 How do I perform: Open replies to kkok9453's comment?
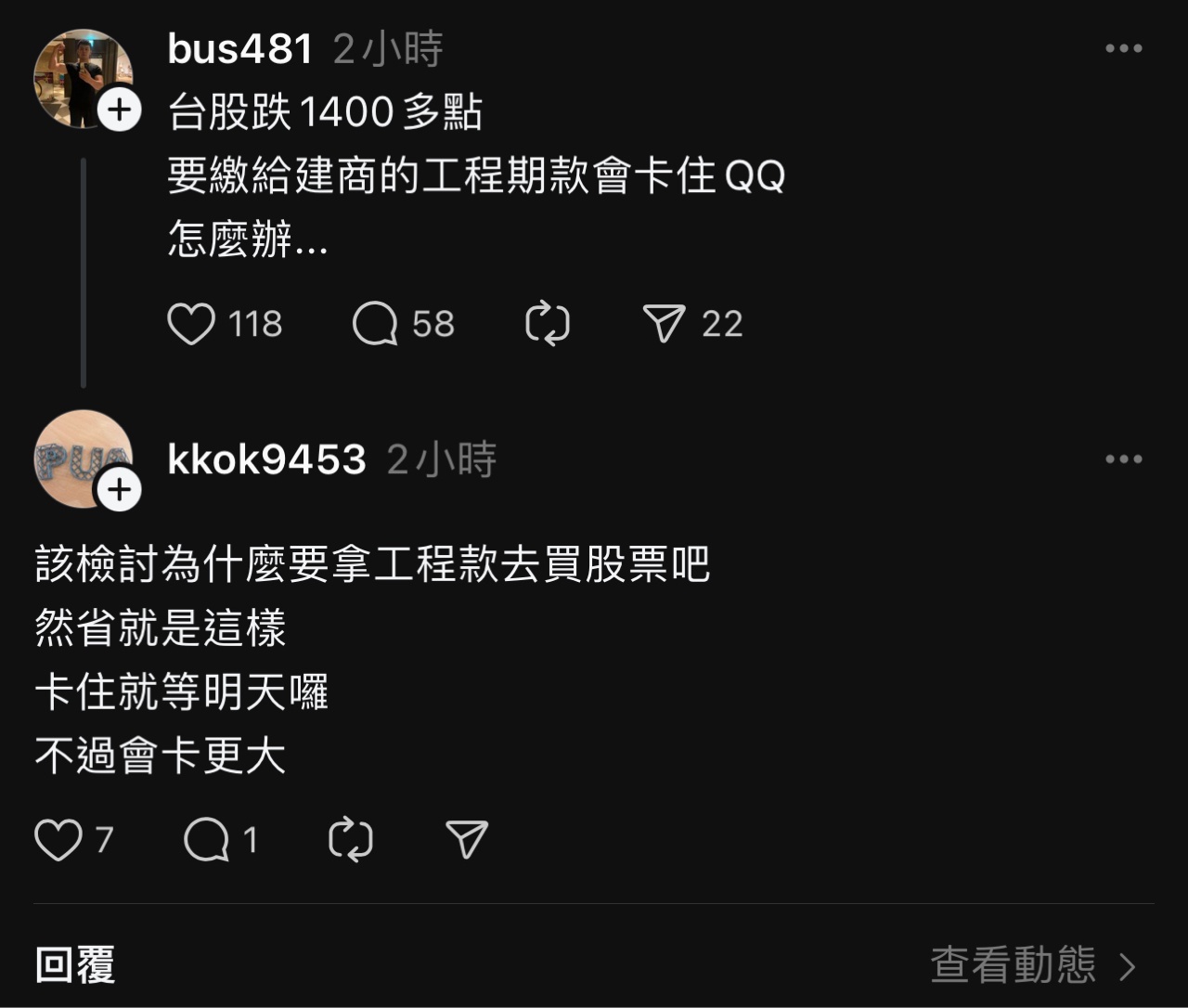(207, 840)
